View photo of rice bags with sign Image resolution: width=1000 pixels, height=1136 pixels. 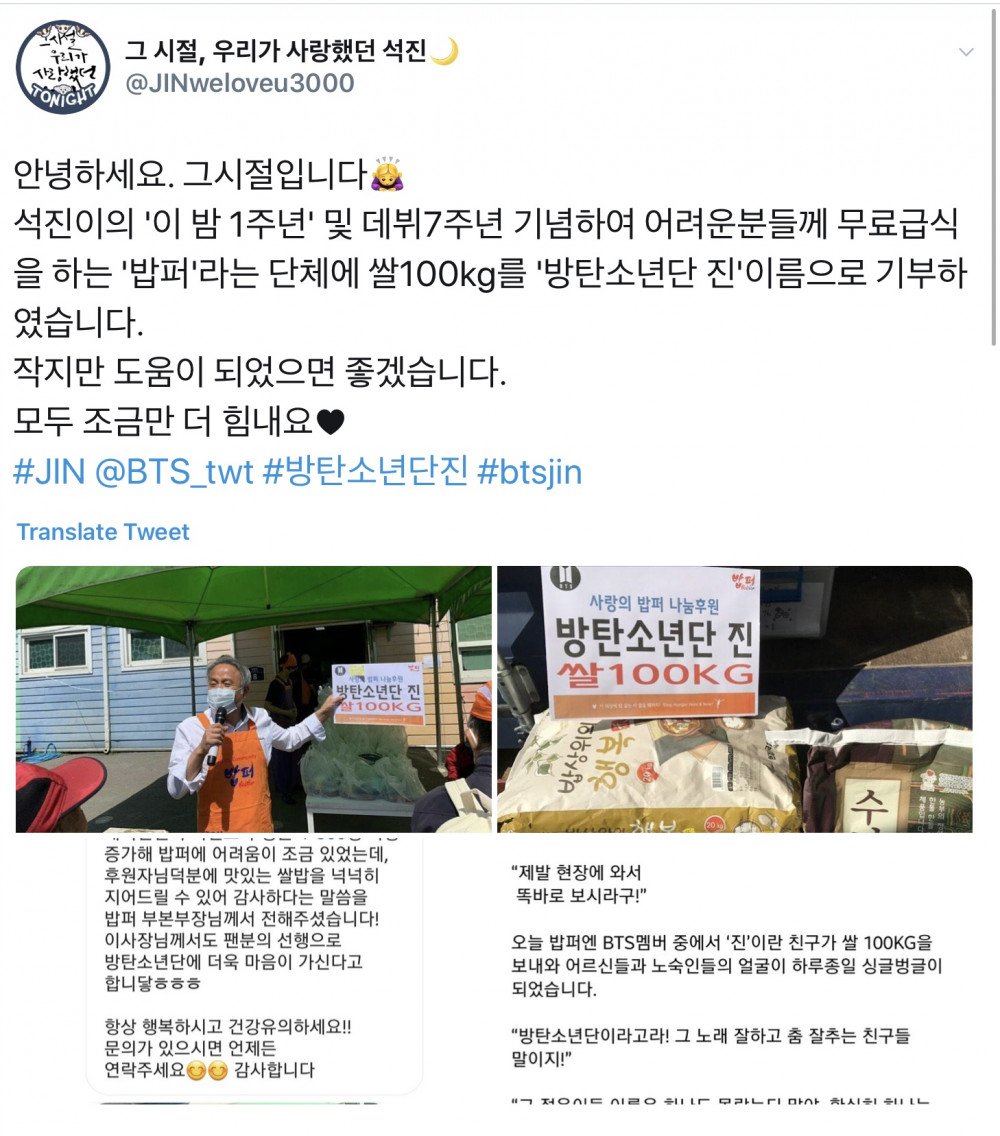735,699
